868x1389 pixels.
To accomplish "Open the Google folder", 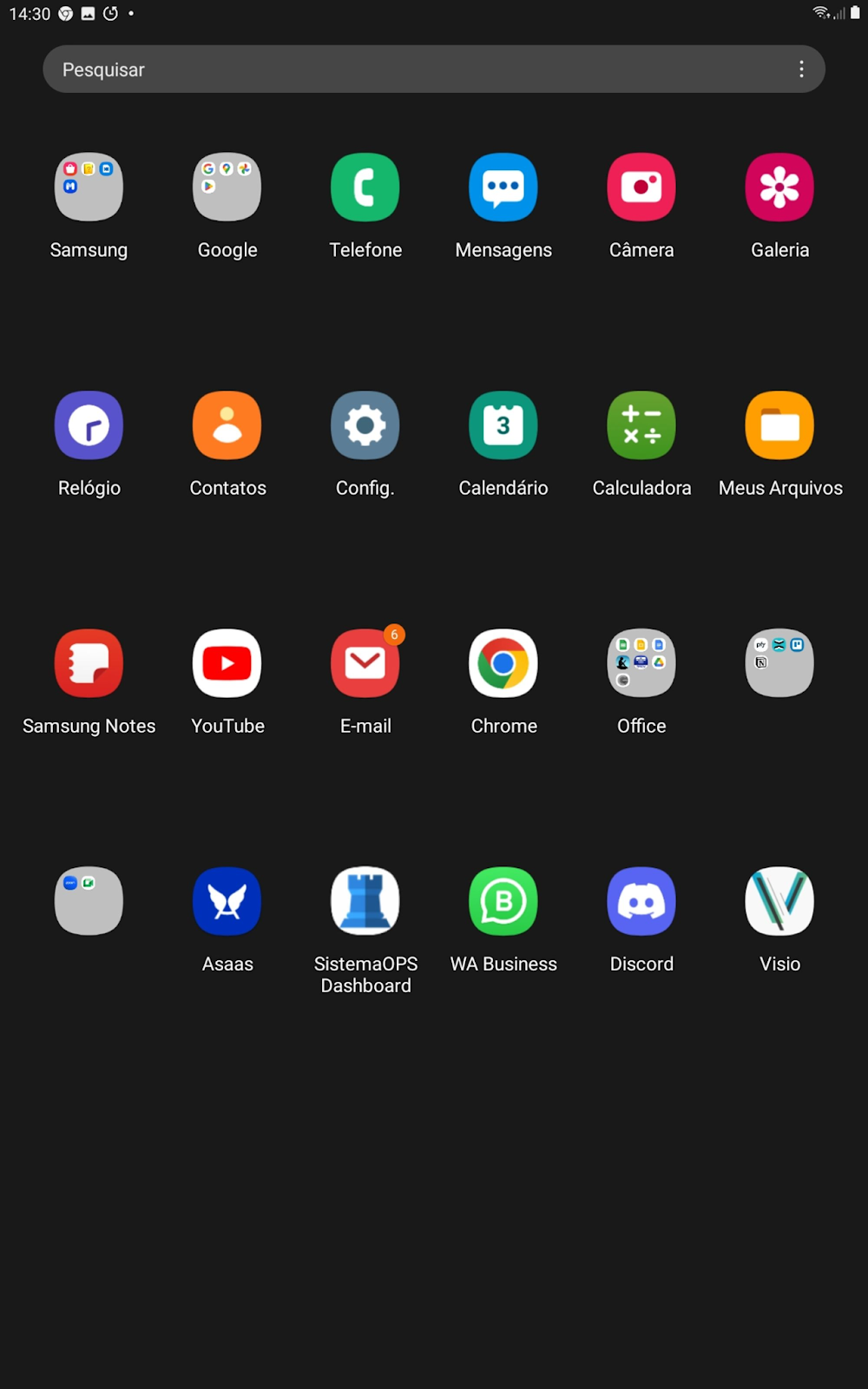I will [x=227, y=188].
